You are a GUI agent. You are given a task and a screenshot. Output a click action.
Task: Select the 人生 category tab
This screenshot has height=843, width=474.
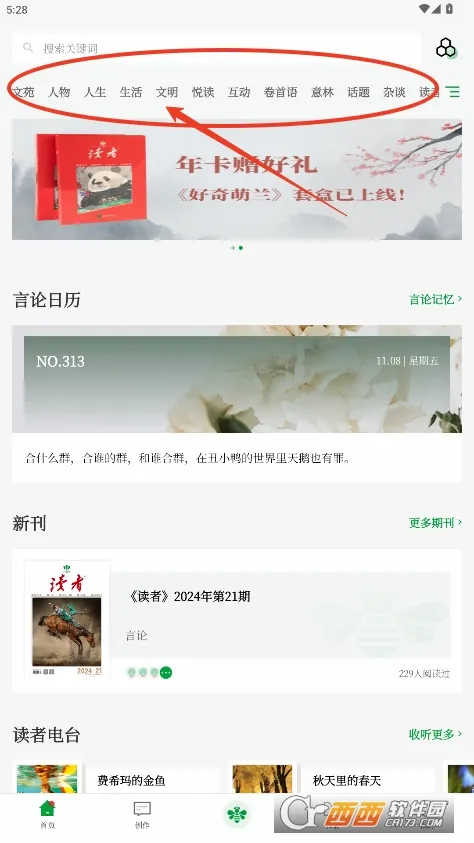[x=95, y=92]
